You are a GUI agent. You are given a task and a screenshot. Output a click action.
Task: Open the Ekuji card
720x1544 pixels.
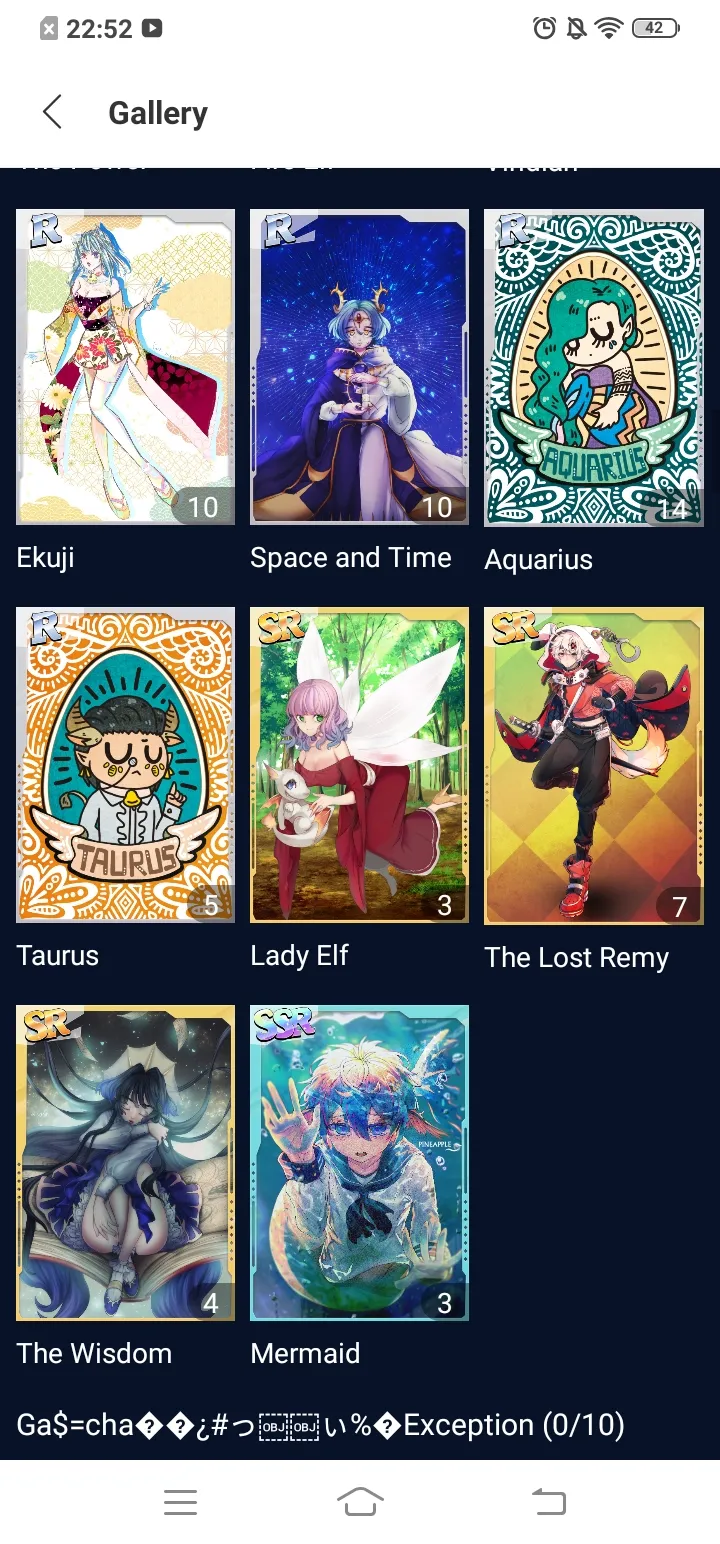[126, 367]
